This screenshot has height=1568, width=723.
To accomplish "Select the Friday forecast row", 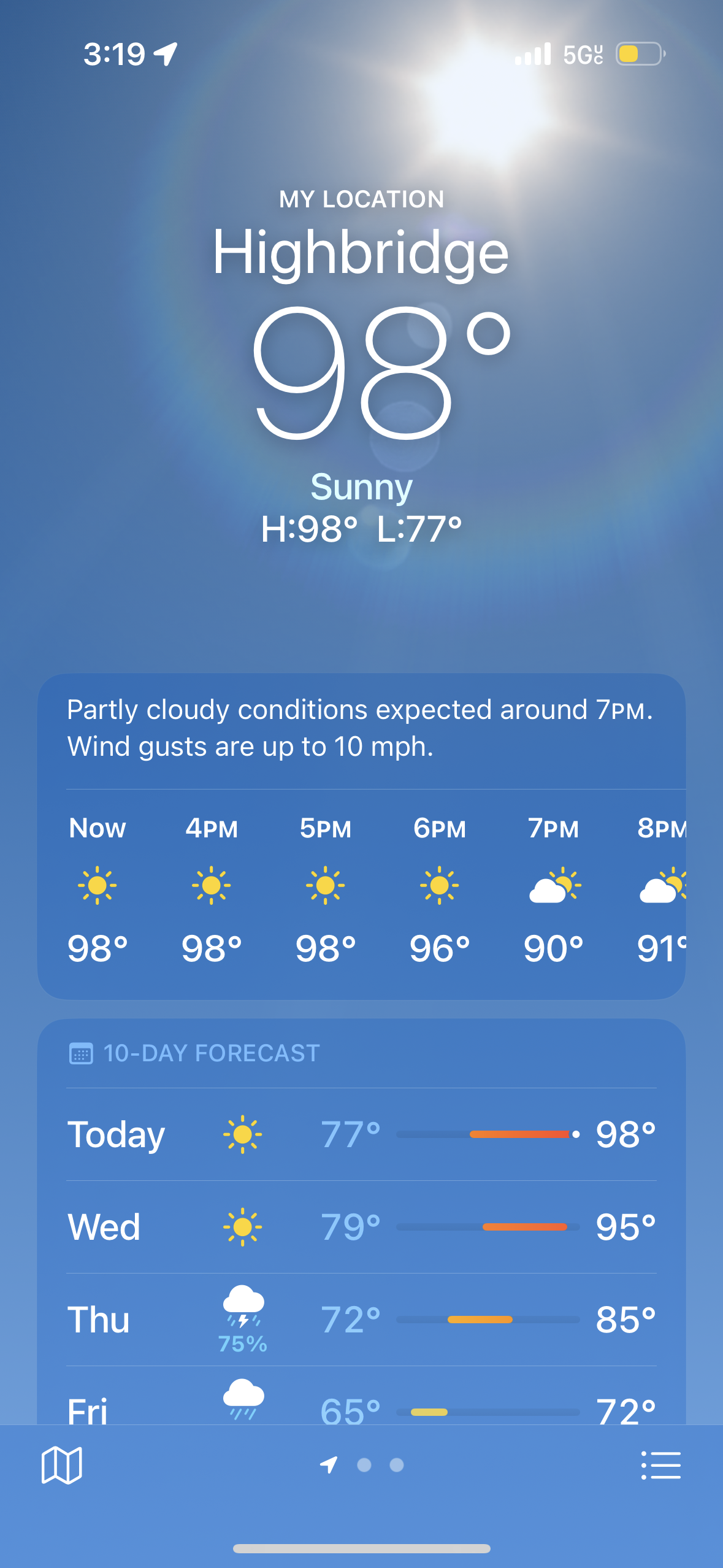I will pyautogui.click(x=361, y=1409).
